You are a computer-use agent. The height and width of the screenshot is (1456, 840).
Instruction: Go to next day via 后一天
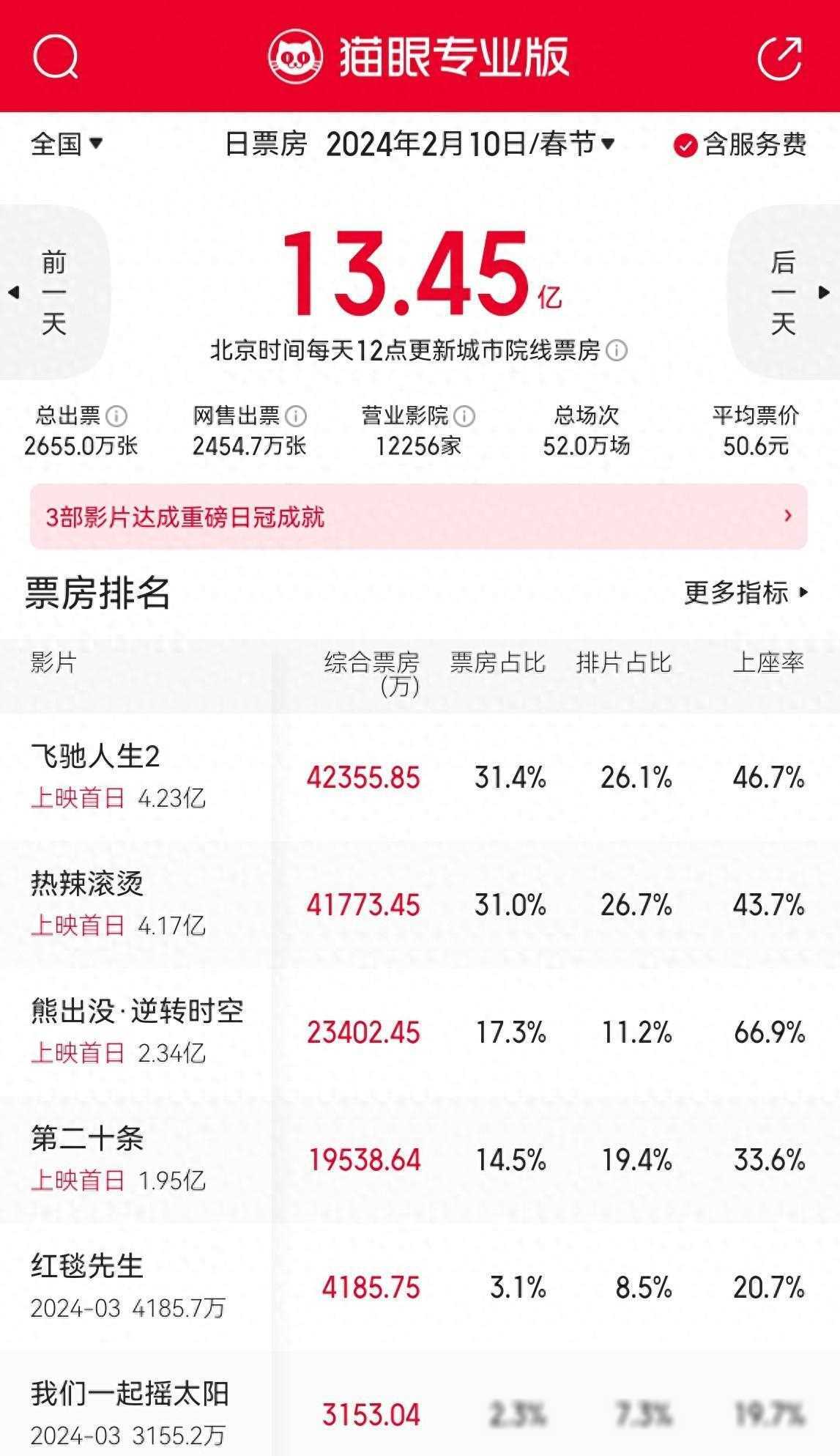tap(784, 292)
